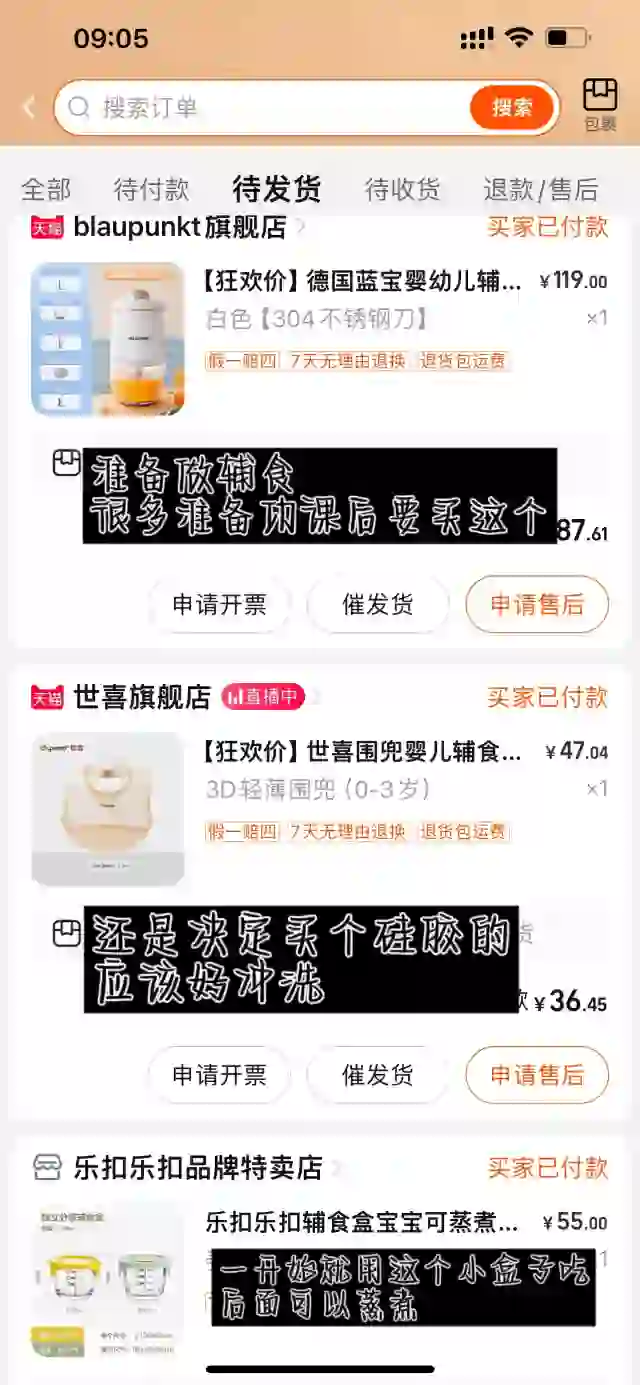The height and width of the screenshot is (1385, 640).
Task: Go back with the top-left arrow
Action: 28,107
